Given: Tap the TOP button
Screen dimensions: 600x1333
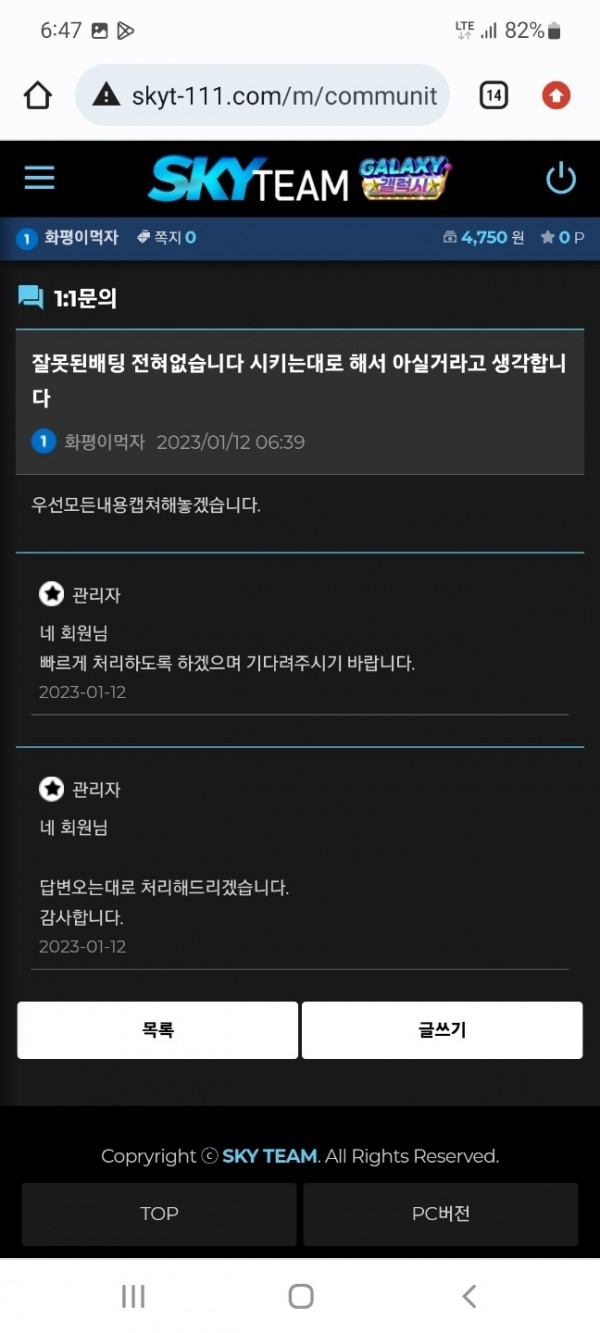Looking at the screenshot, I should pos(159,1213).
